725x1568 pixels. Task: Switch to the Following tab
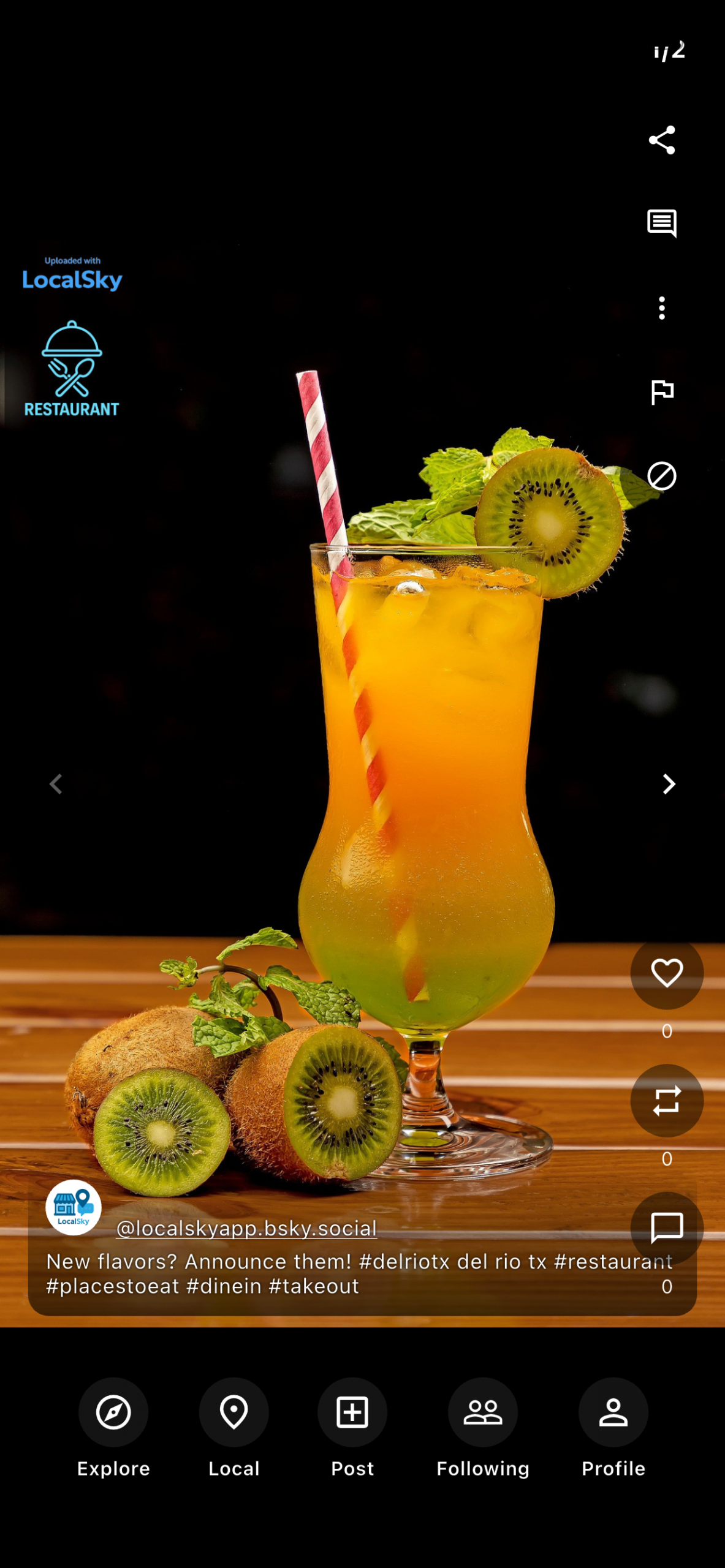click(x=482, y=1412)
